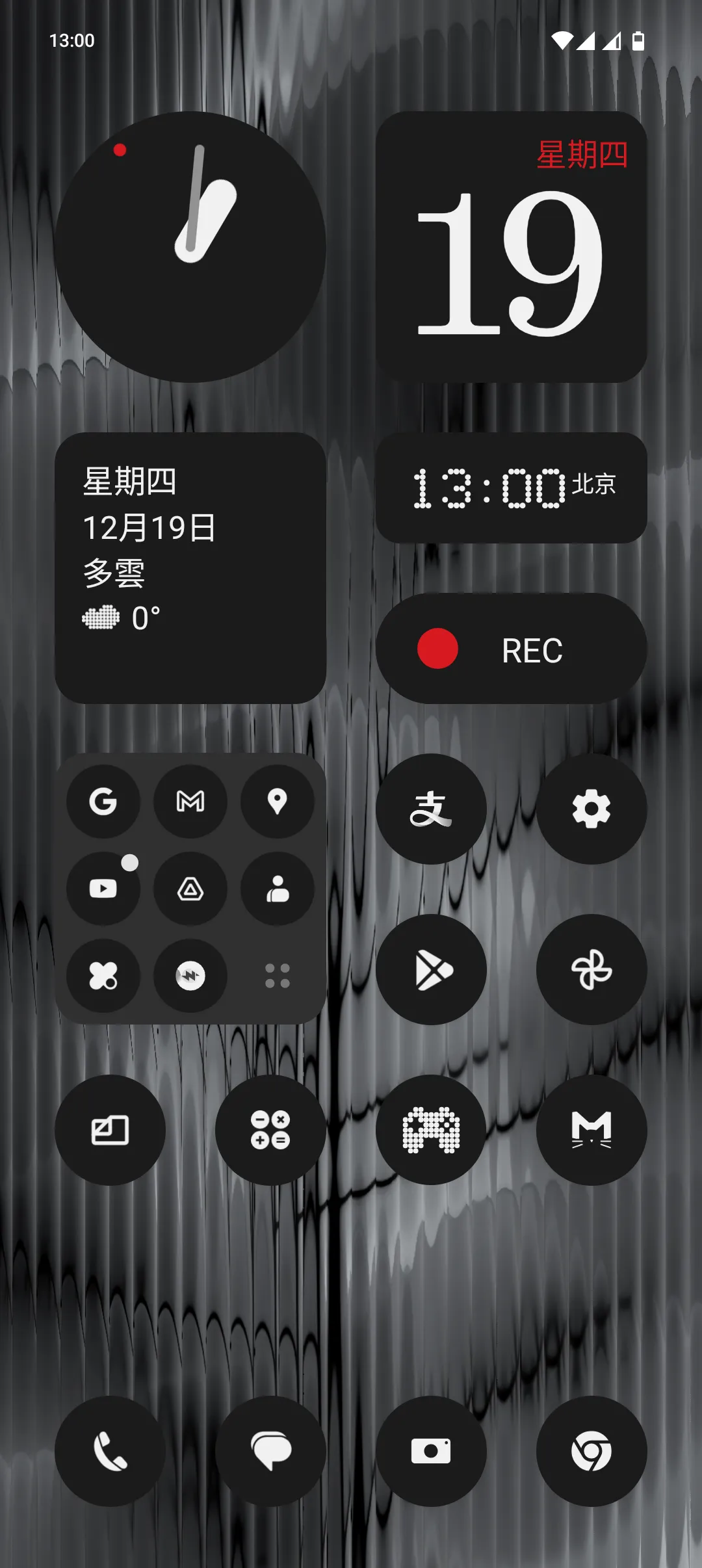
Task: Open the weather widget showing 多雲
Action: tap(190, 568)
